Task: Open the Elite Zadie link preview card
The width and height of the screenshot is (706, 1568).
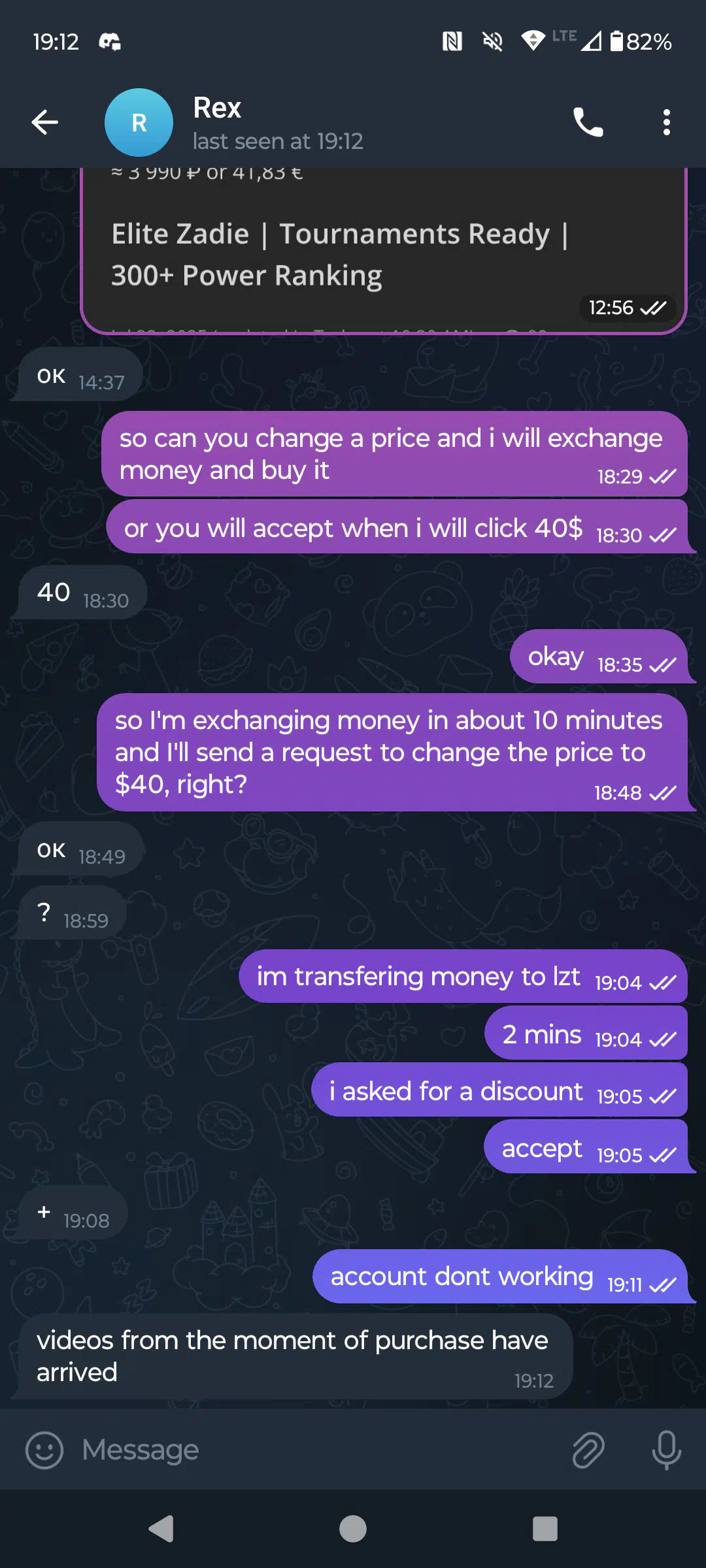Action: (x=384, y=250)
